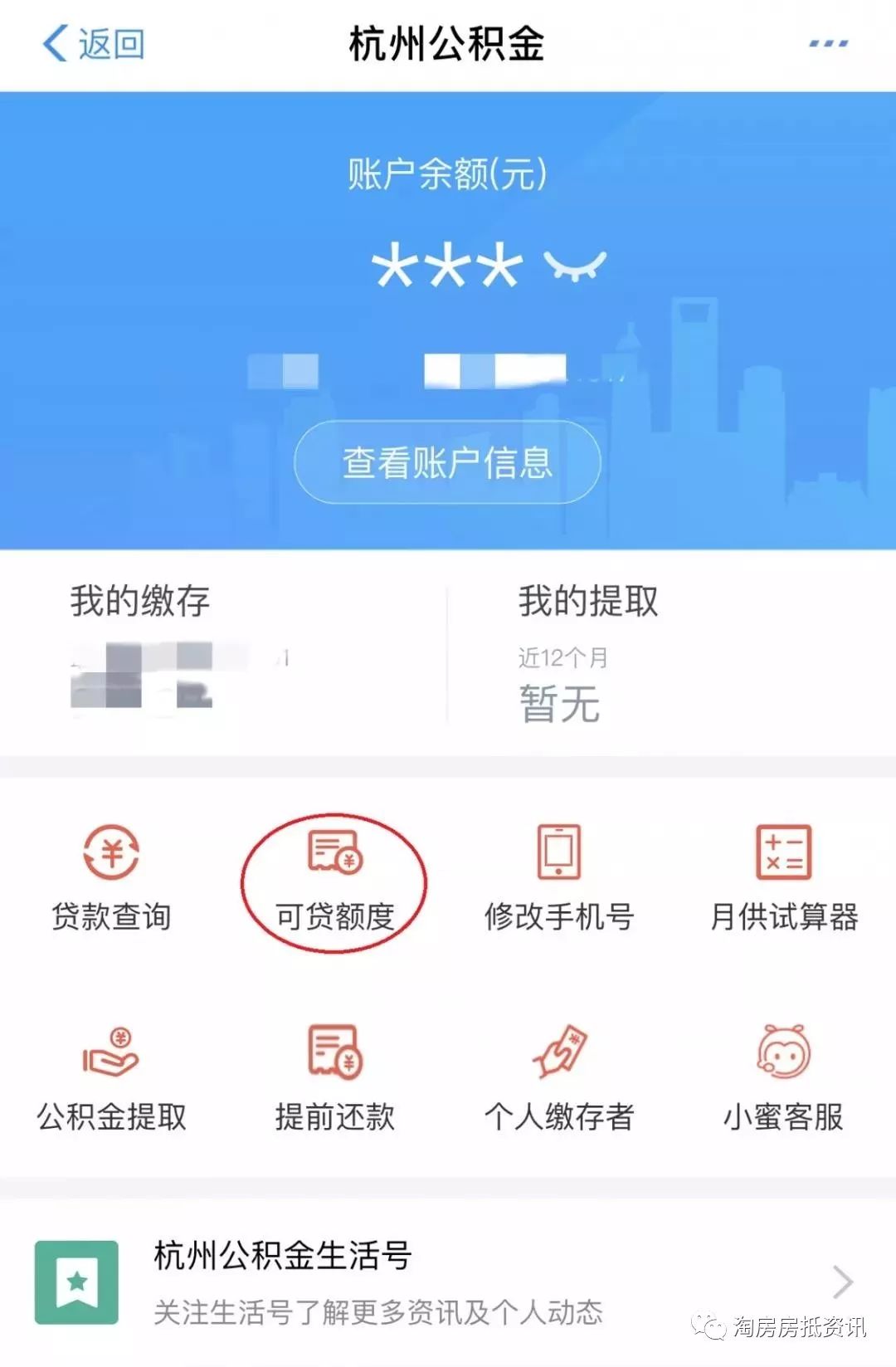
Task: Launch the 月供试算器 monthly payment calculator
Action: [782, 876]
